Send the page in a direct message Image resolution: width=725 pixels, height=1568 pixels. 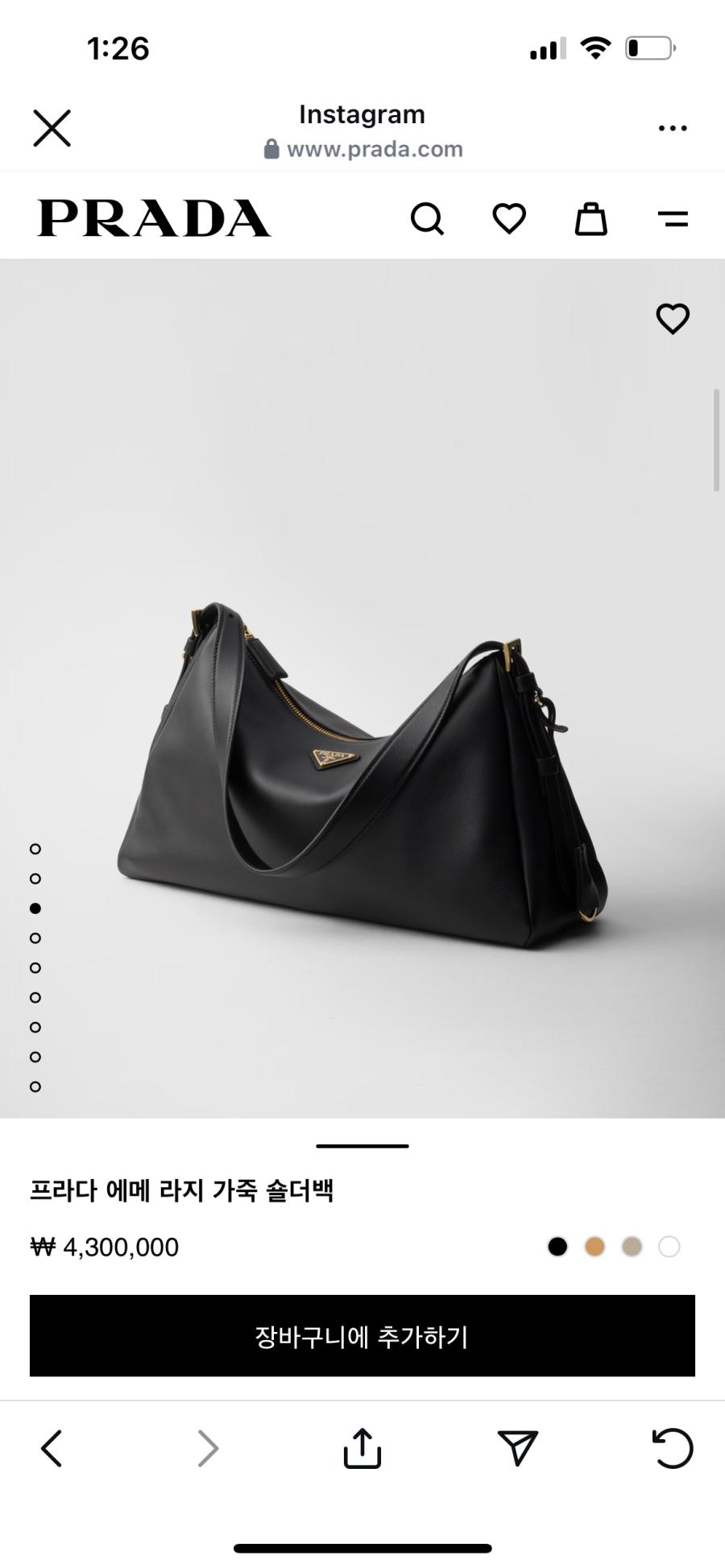[x=517, y=1448]
